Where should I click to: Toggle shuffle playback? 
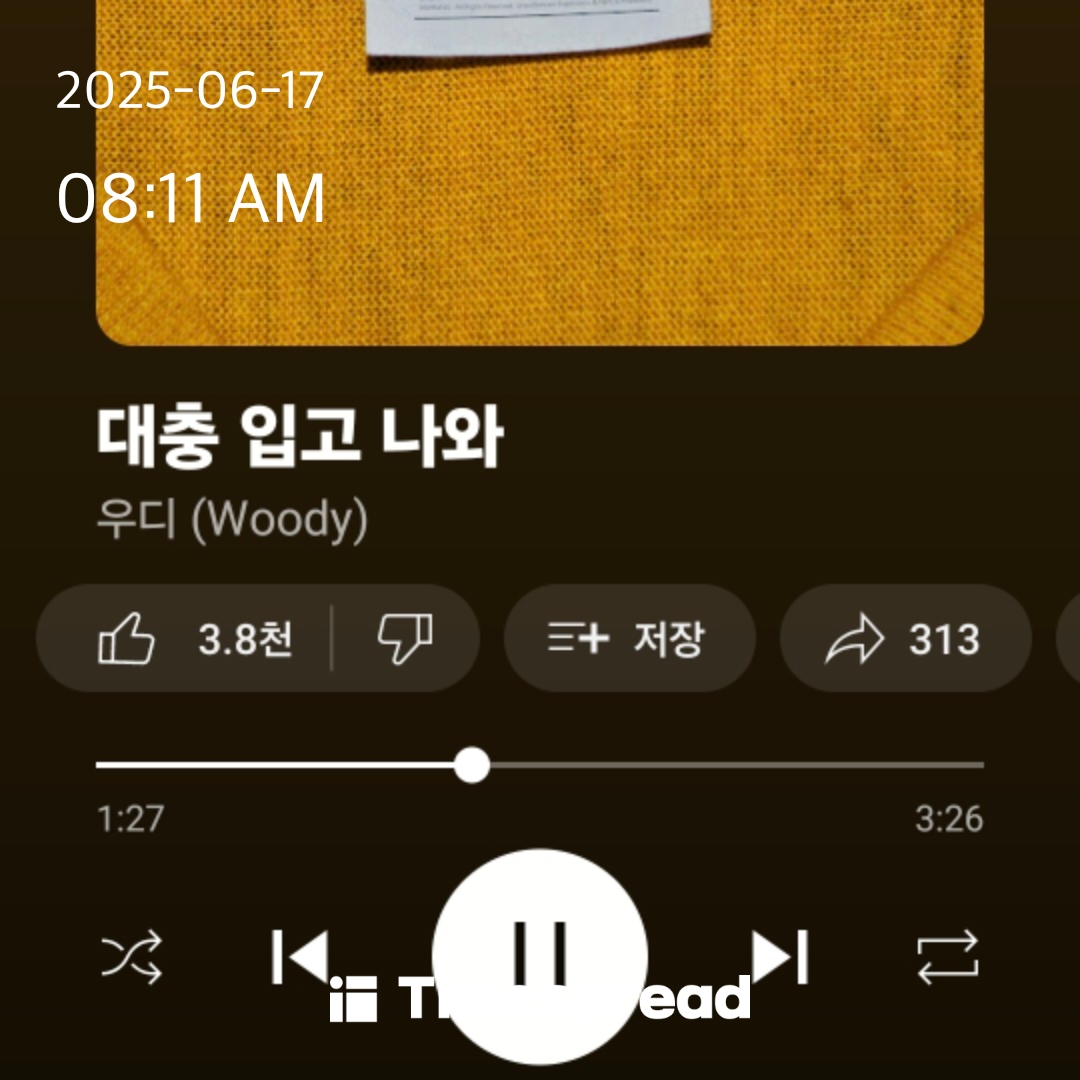[x=132, y=957]
